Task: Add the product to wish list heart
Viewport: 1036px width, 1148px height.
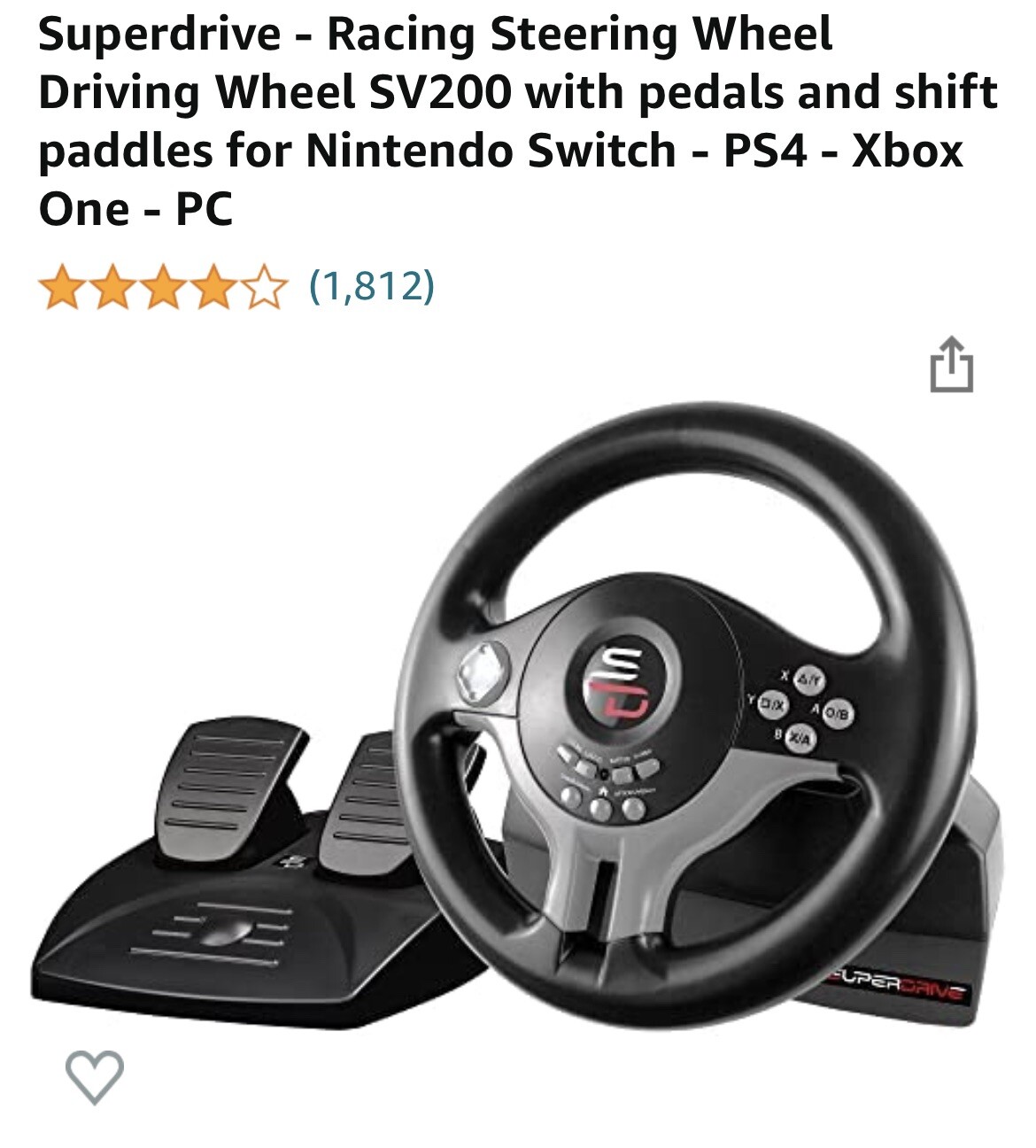Action: pos(94,1076)
